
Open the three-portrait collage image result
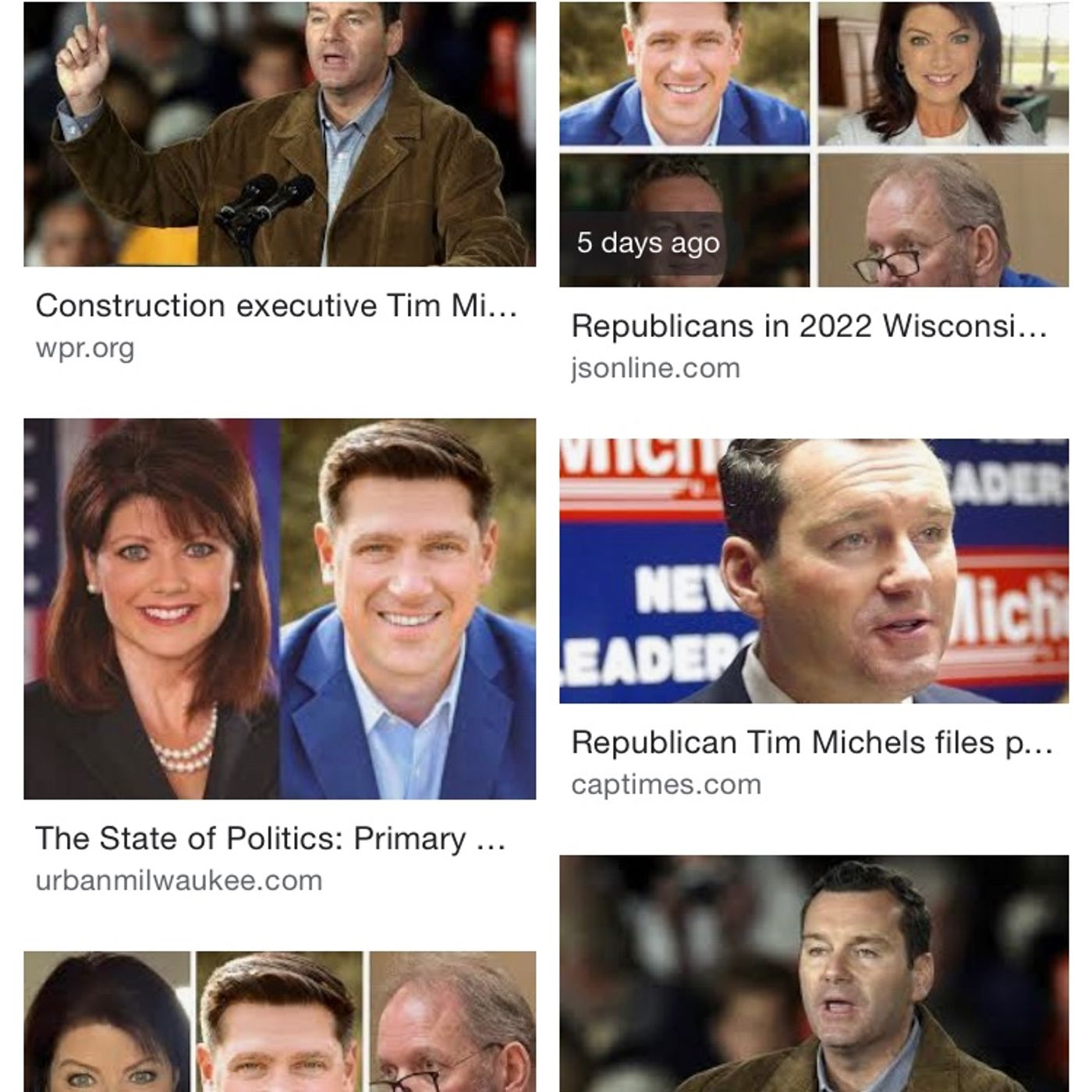coord(279,1022)
